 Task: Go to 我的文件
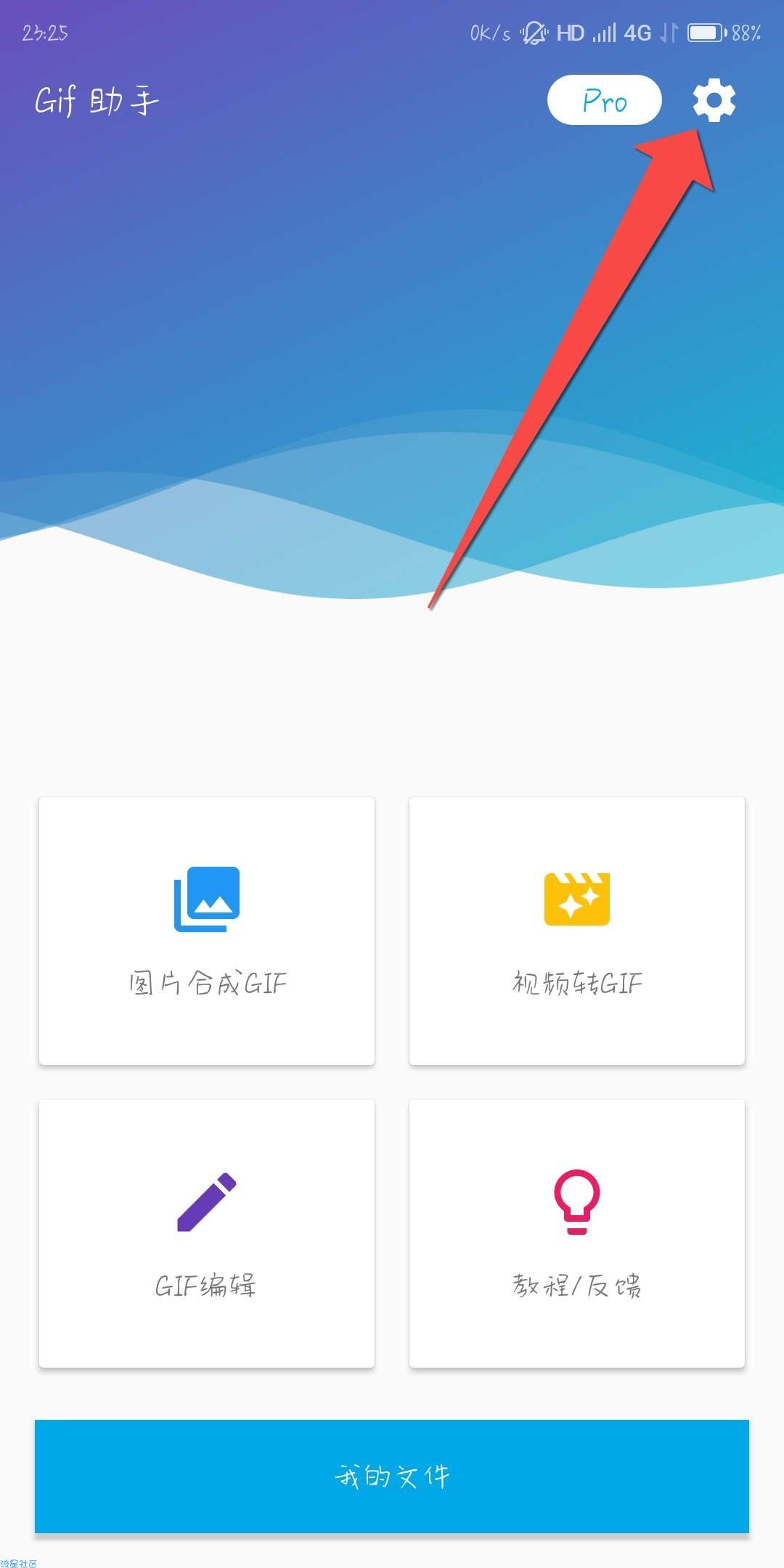coord(392,1476)
